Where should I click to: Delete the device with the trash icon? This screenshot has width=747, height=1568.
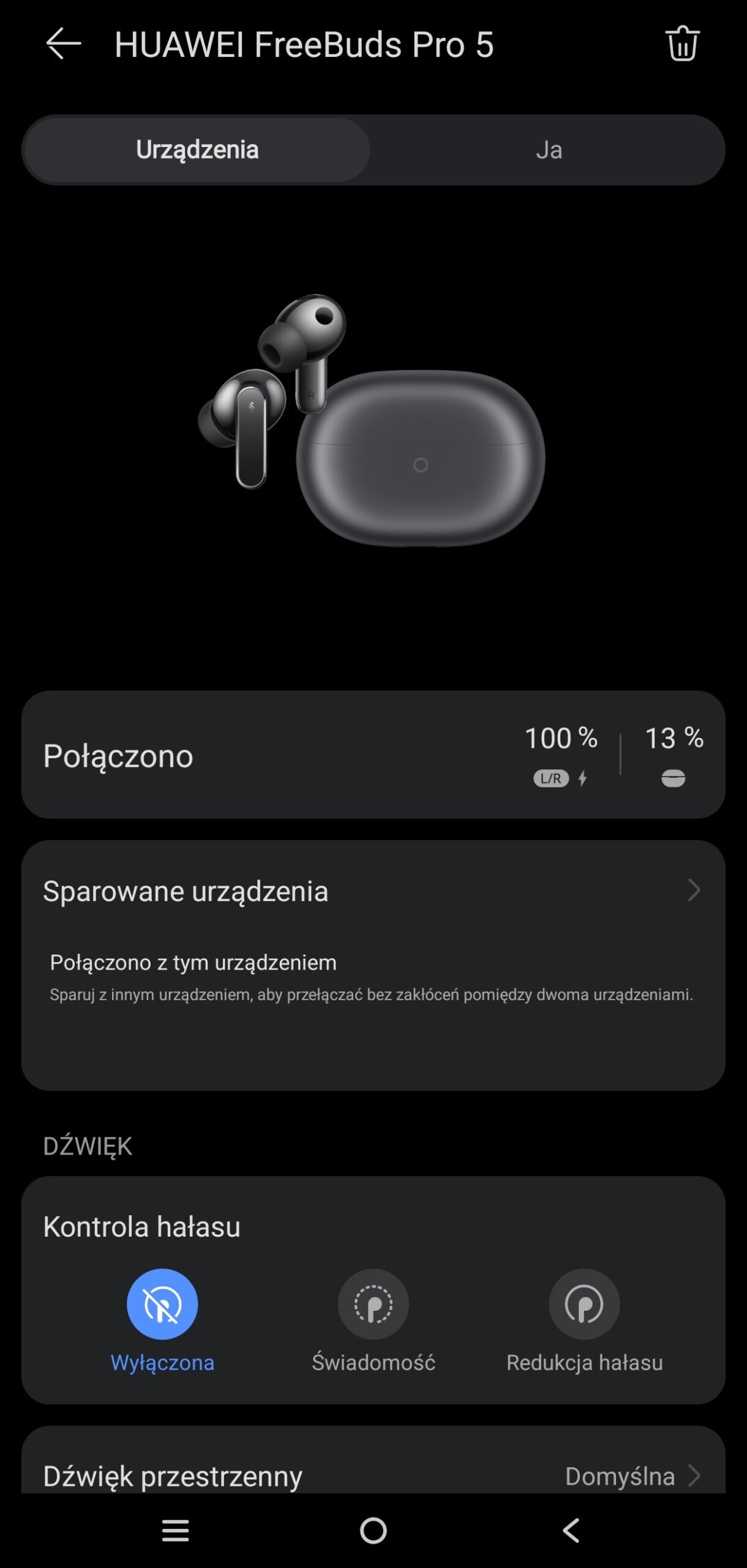pos(682,44)
